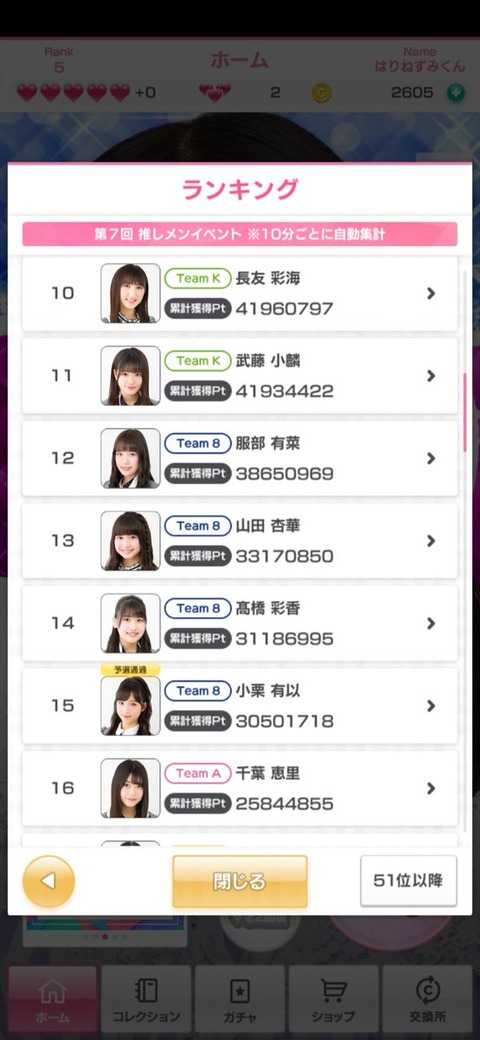View details for 服部 有菜
Screen dimensions: 480x1040
tap(240, 458)
